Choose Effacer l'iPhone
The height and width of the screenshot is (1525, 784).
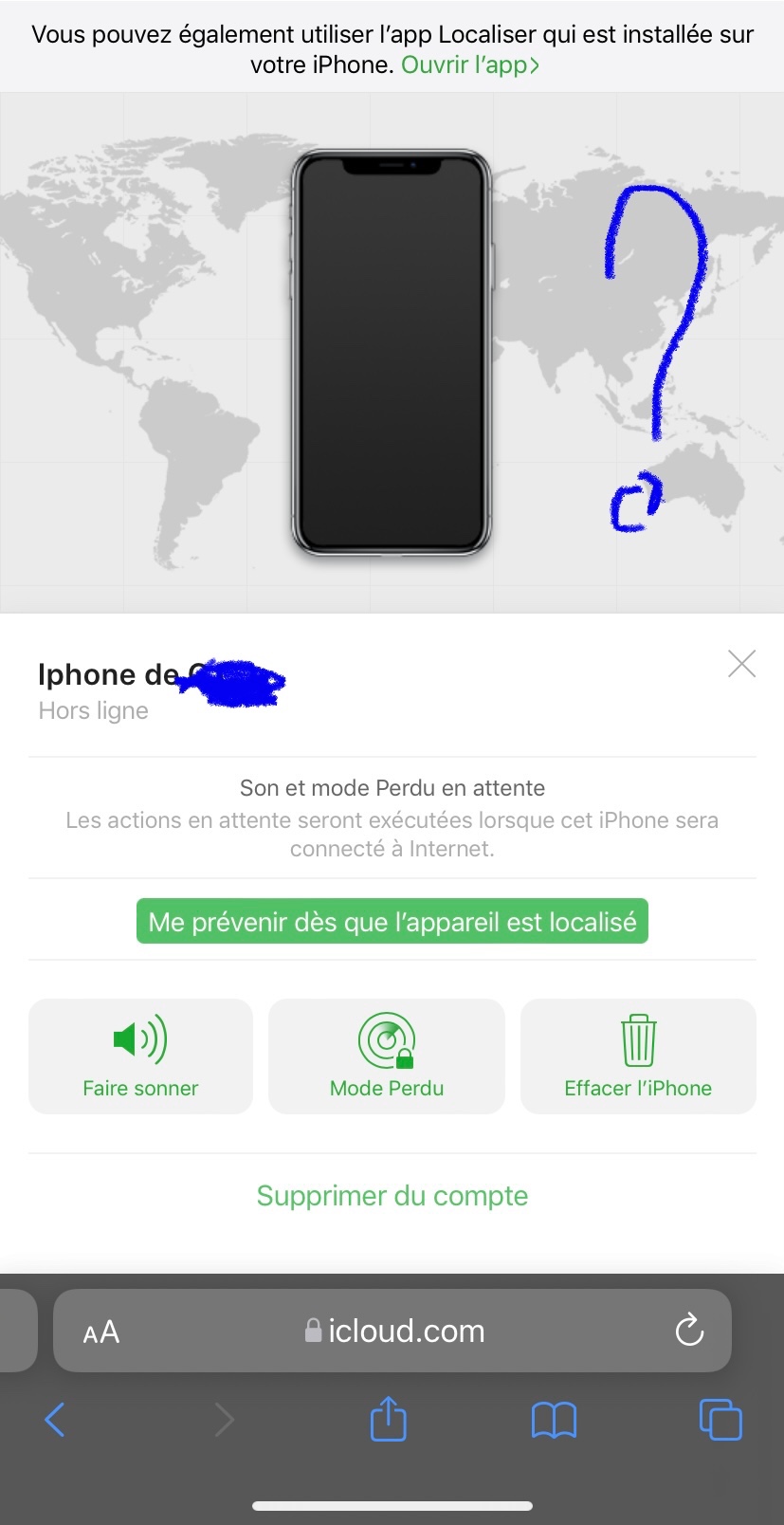(638, 1056)
